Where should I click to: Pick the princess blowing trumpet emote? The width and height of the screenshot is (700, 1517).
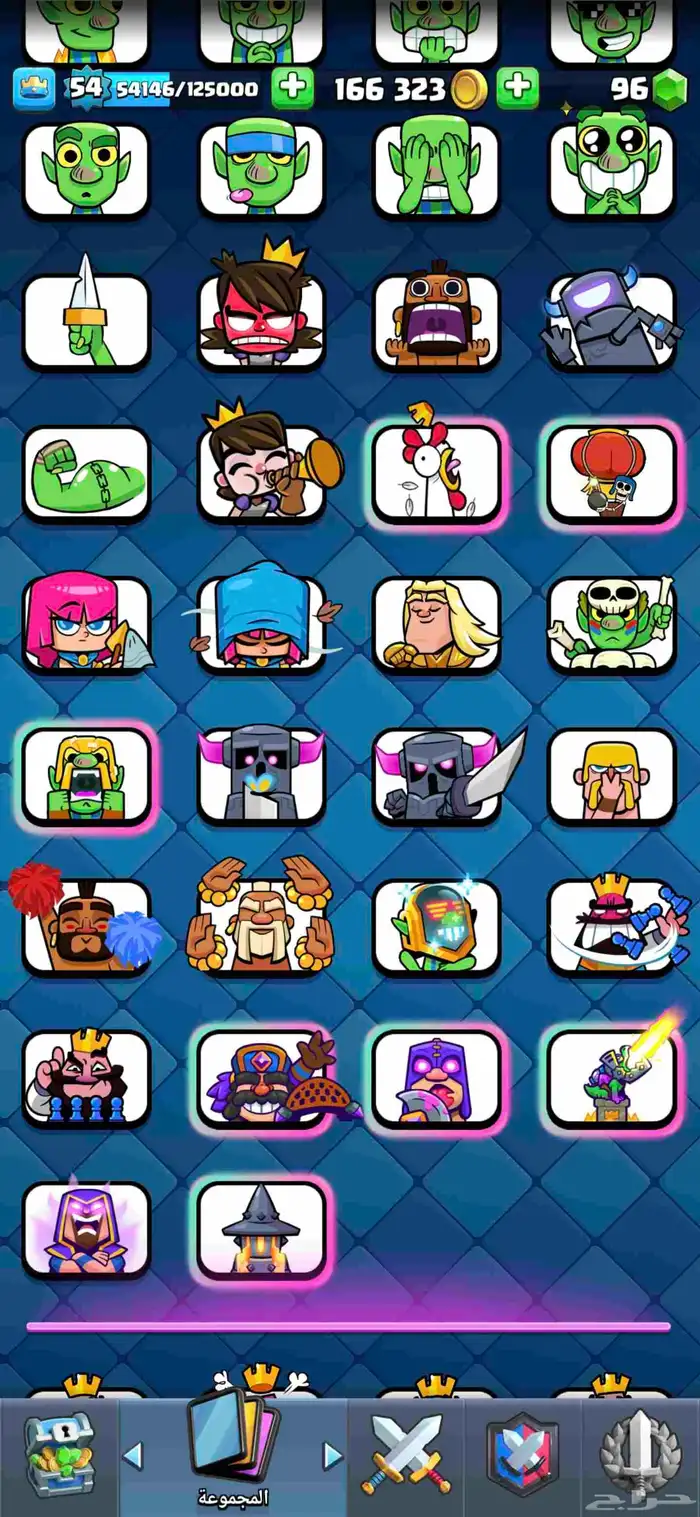[x=261, y=472]
